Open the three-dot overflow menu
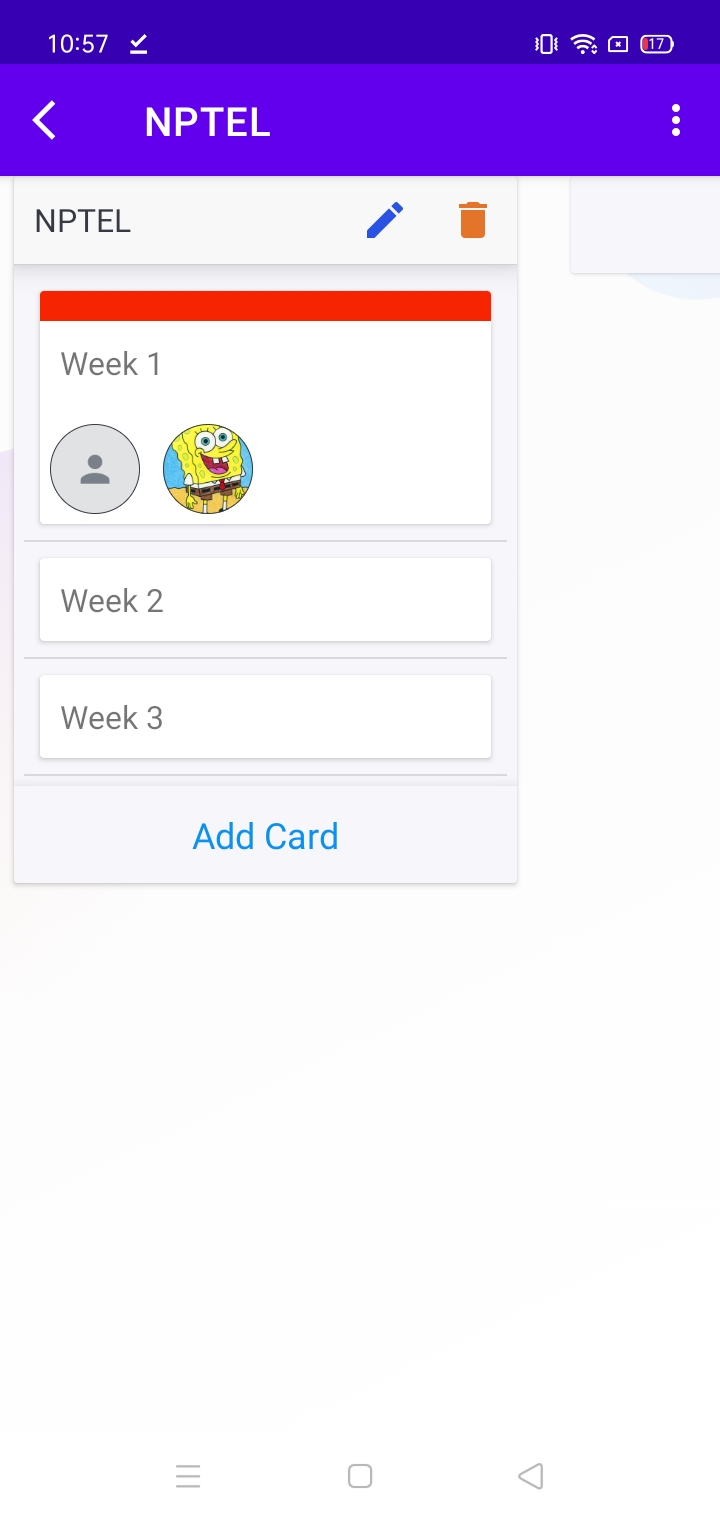The image size is (720, 1520). click(676, 120)
